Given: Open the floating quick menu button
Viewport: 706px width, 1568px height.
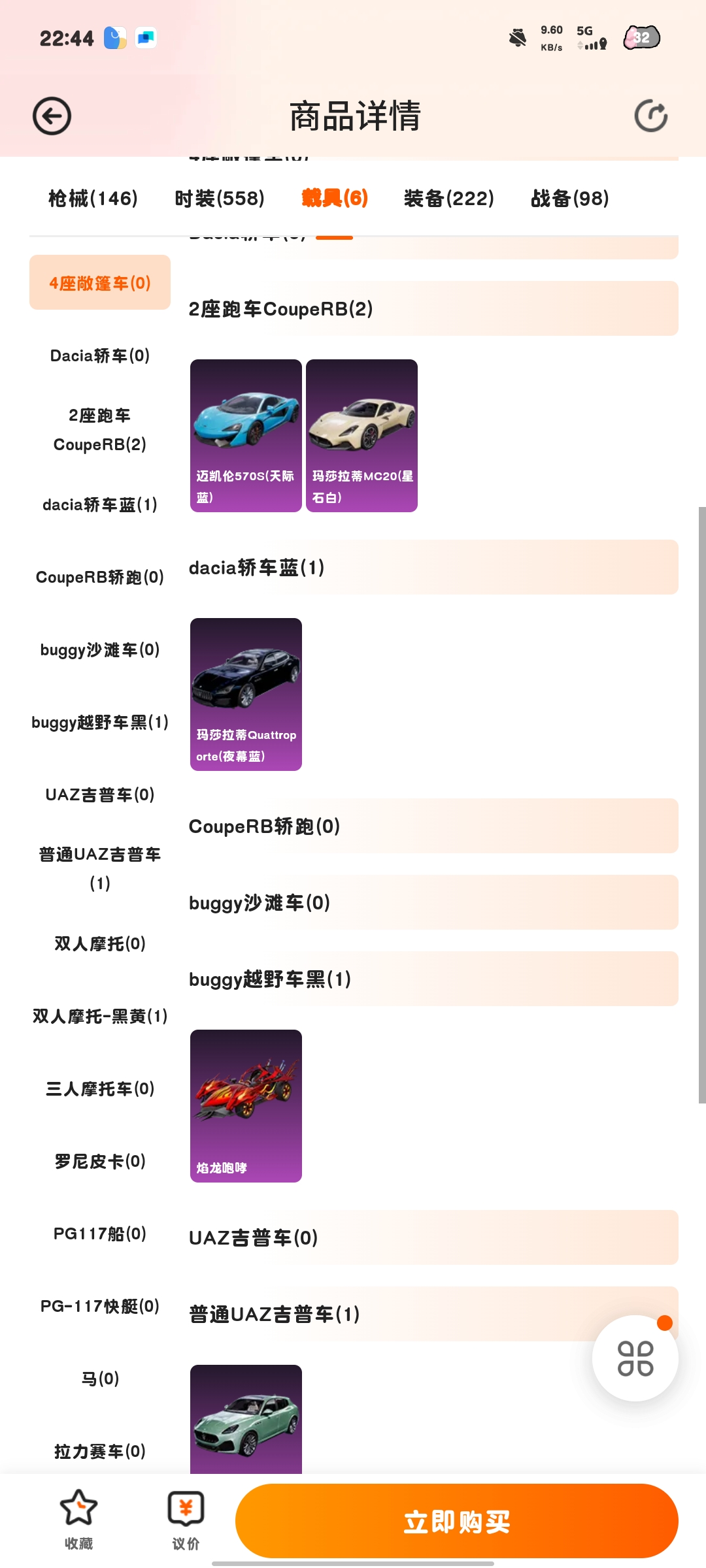Looking at the screenshot, I should 635,1358.
